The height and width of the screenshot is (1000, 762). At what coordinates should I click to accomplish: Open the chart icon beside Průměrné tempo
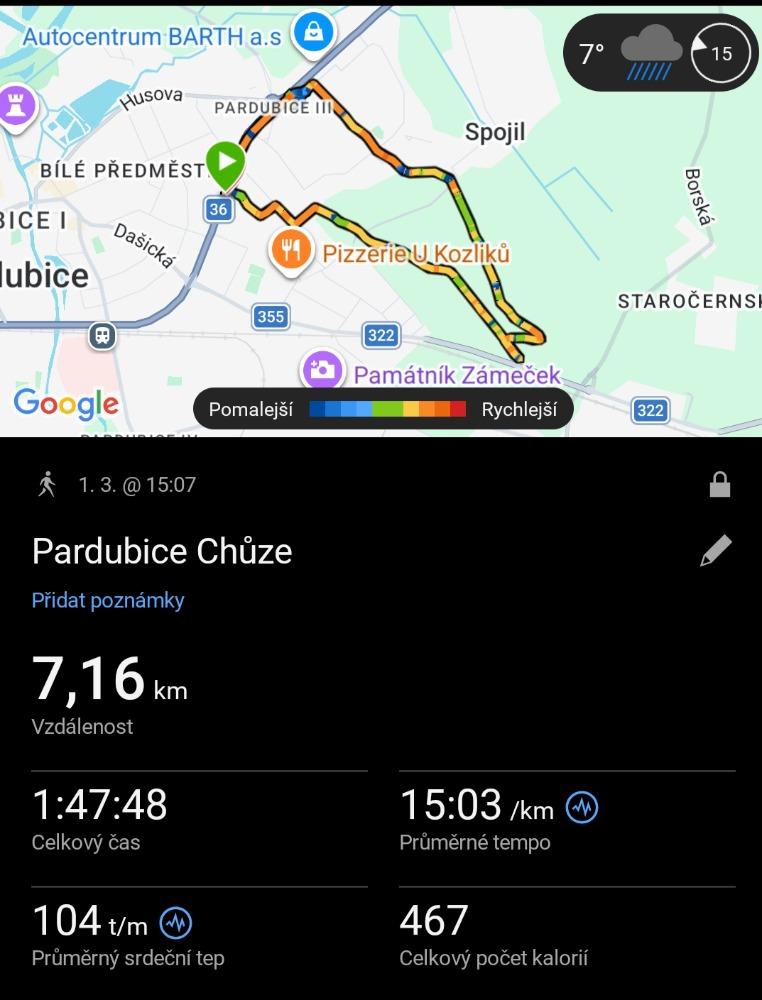tap(582, 806)
